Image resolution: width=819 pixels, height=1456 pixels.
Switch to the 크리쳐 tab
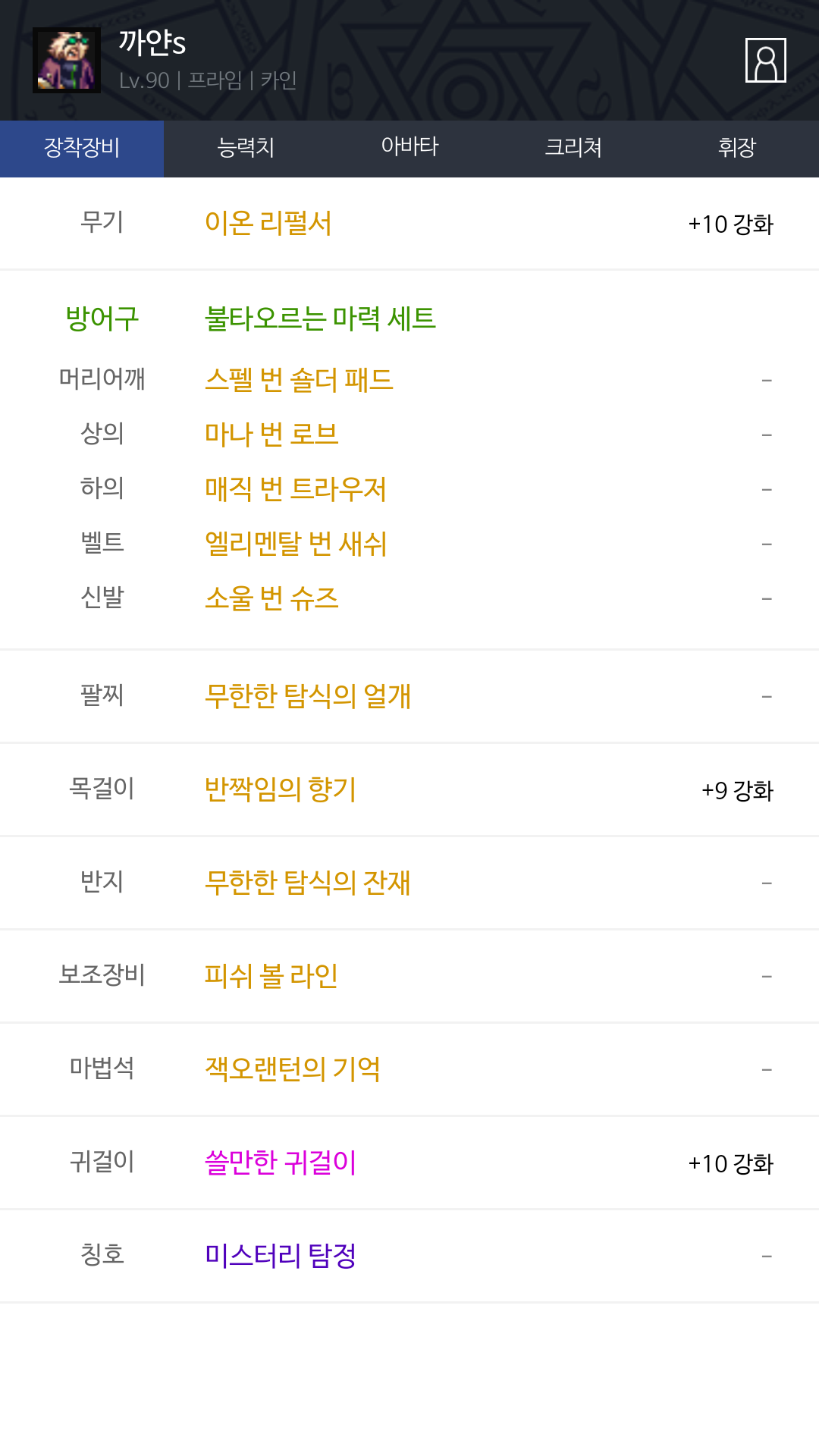573,148
